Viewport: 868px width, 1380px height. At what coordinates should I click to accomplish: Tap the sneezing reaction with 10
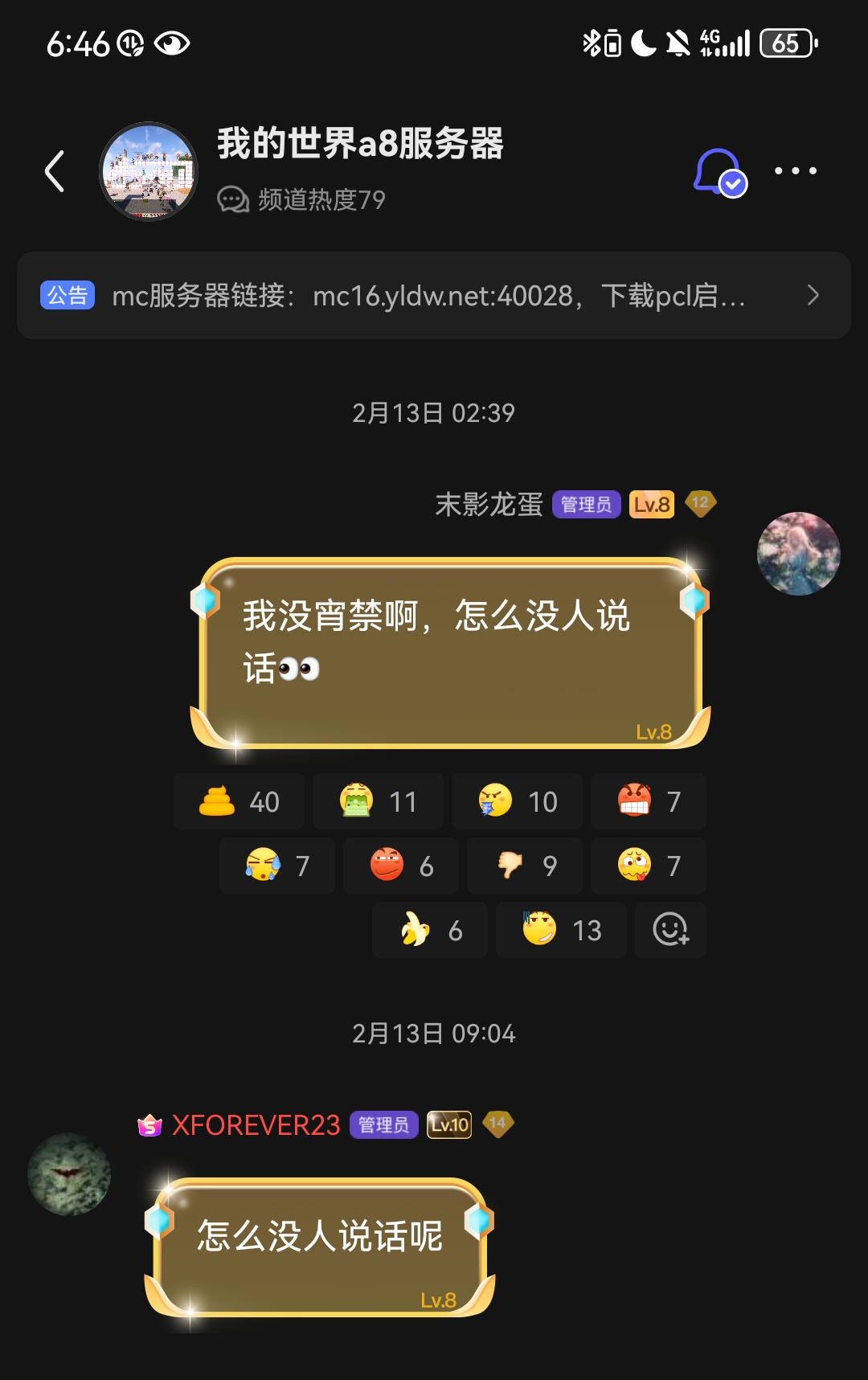coord(518,801)
